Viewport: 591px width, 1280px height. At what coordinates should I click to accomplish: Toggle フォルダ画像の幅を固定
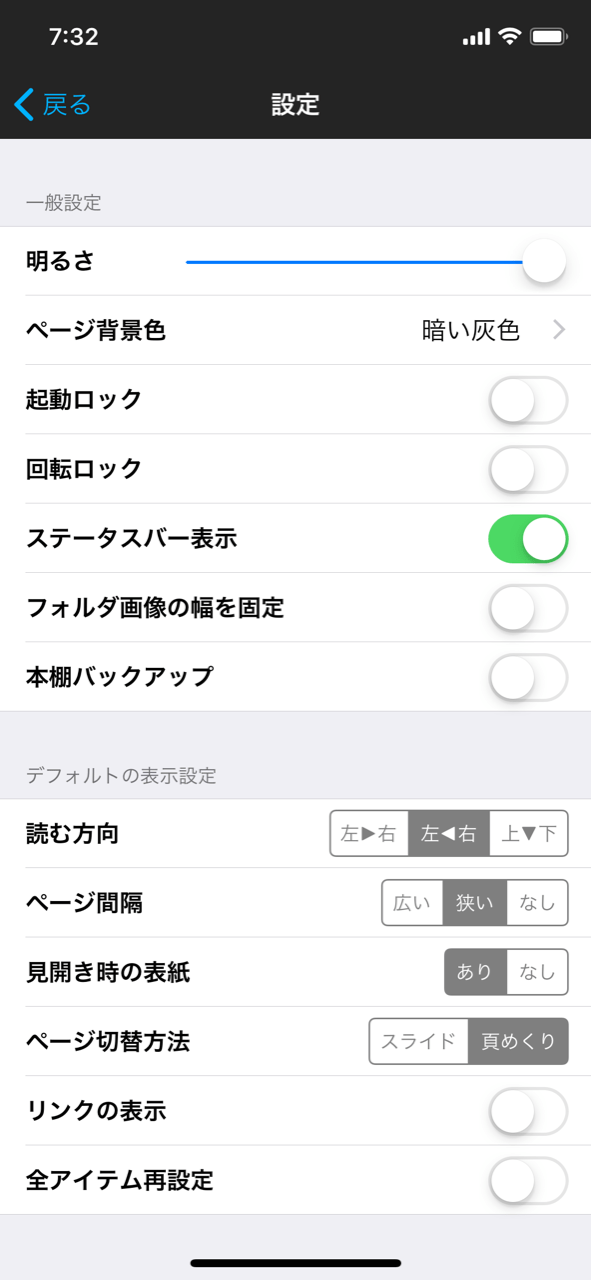point(528,608)
